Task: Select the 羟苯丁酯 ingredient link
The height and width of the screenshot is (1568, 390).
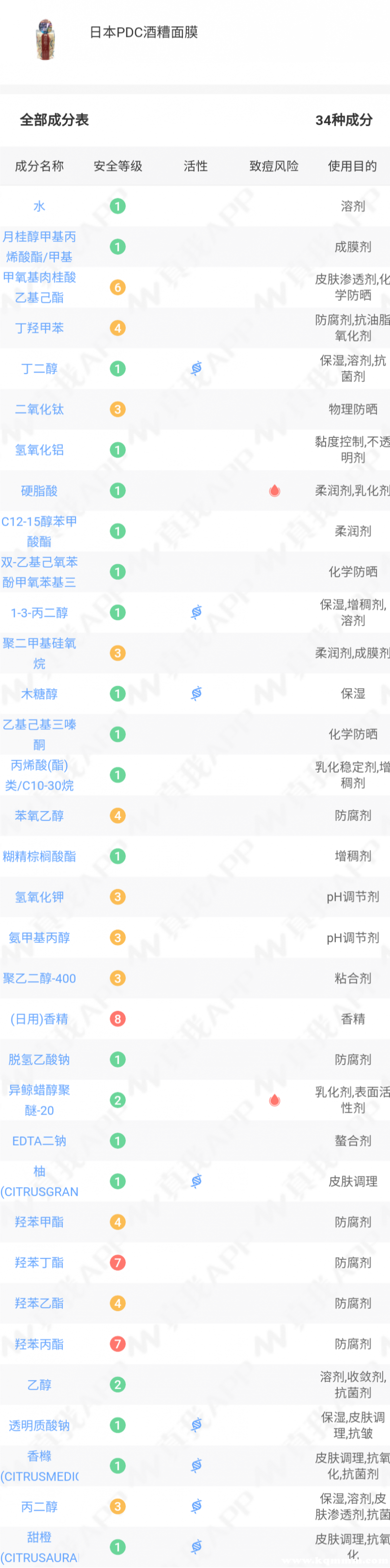Action: tap(39, 1262)
